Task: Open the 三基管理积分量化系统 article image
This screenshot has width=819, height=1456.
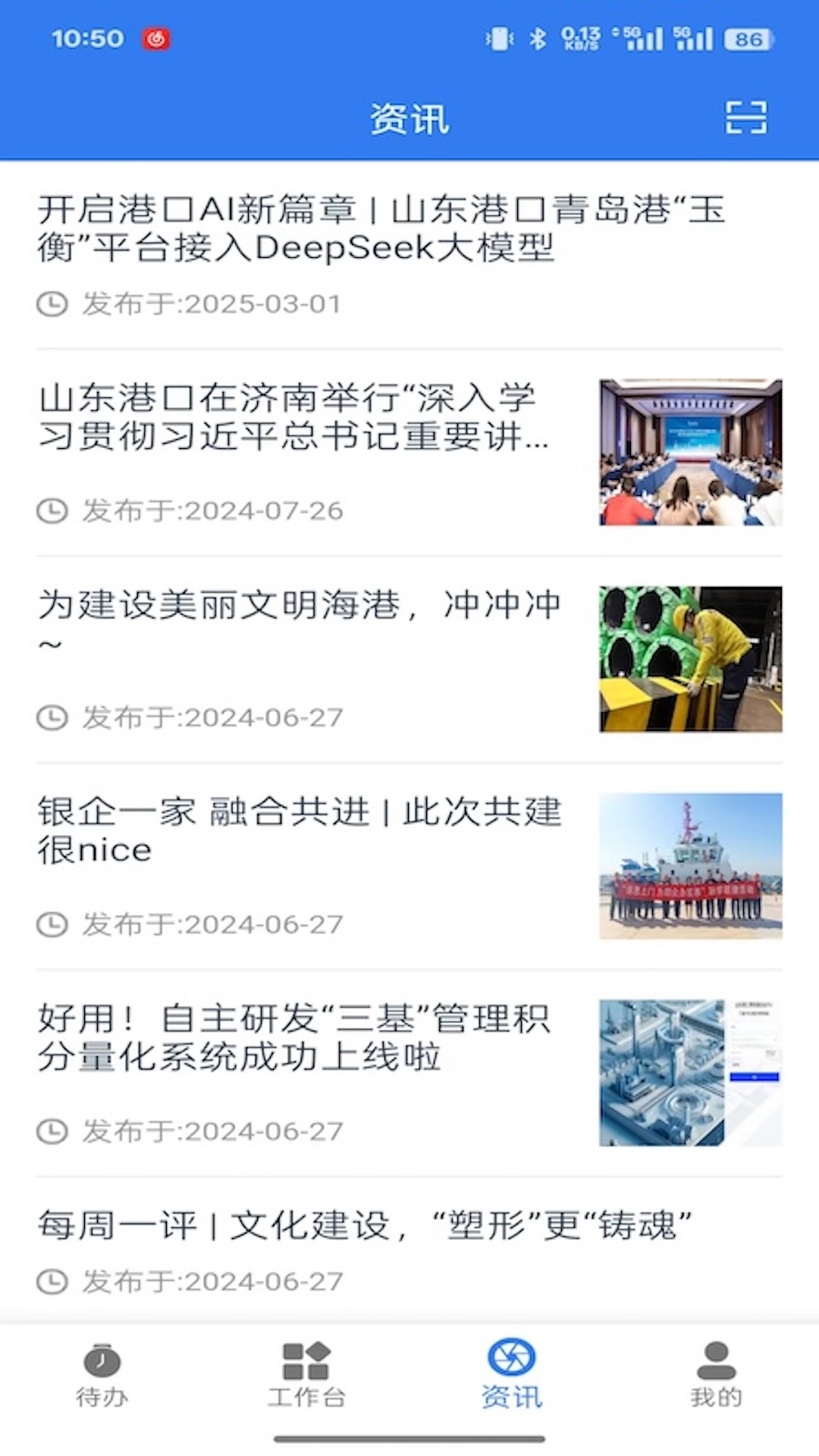Action: (690, 1072)
